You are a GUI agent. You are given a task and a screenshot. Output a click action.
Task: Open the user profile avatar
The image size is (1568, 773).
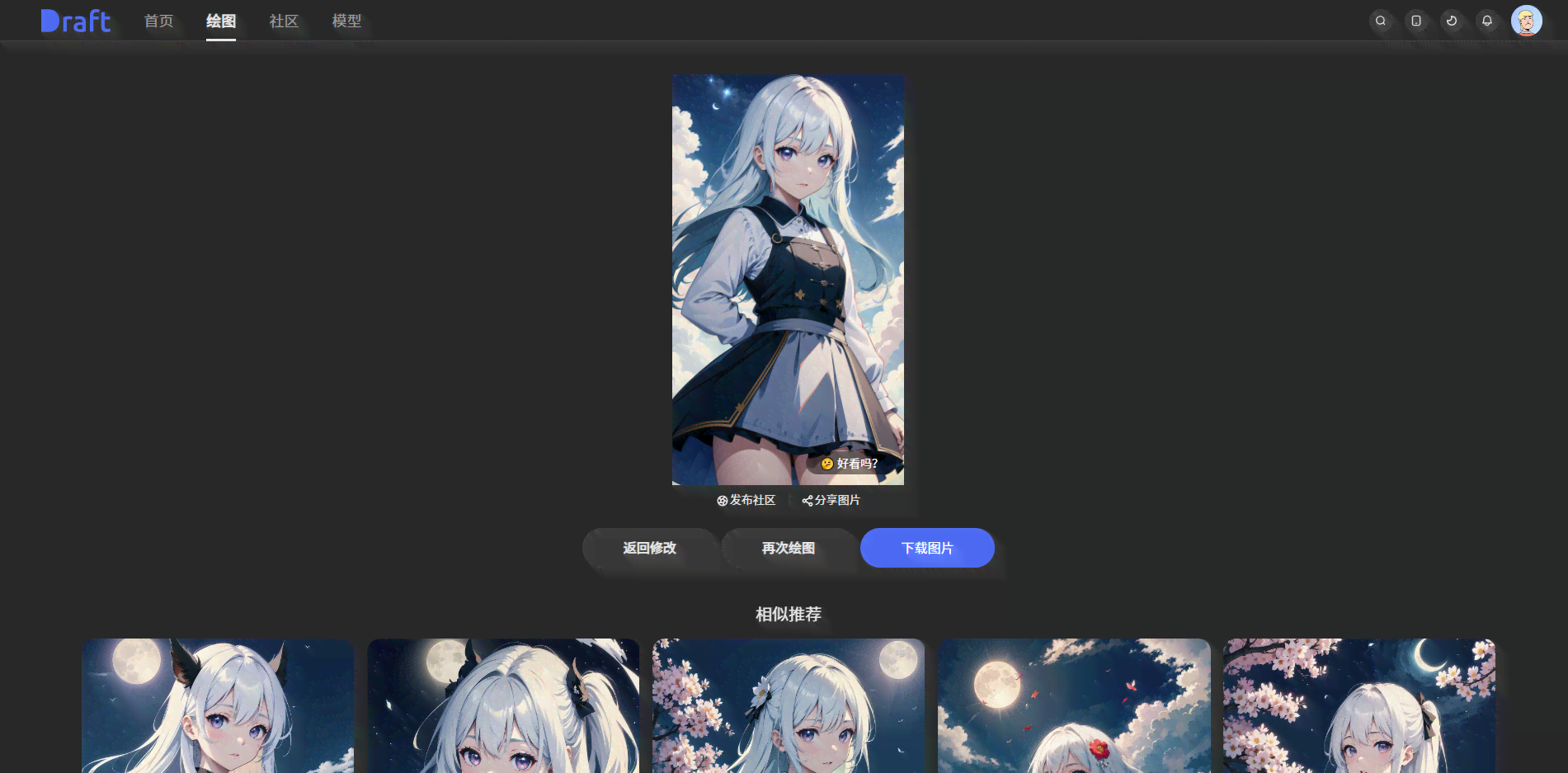(1526, 21)
